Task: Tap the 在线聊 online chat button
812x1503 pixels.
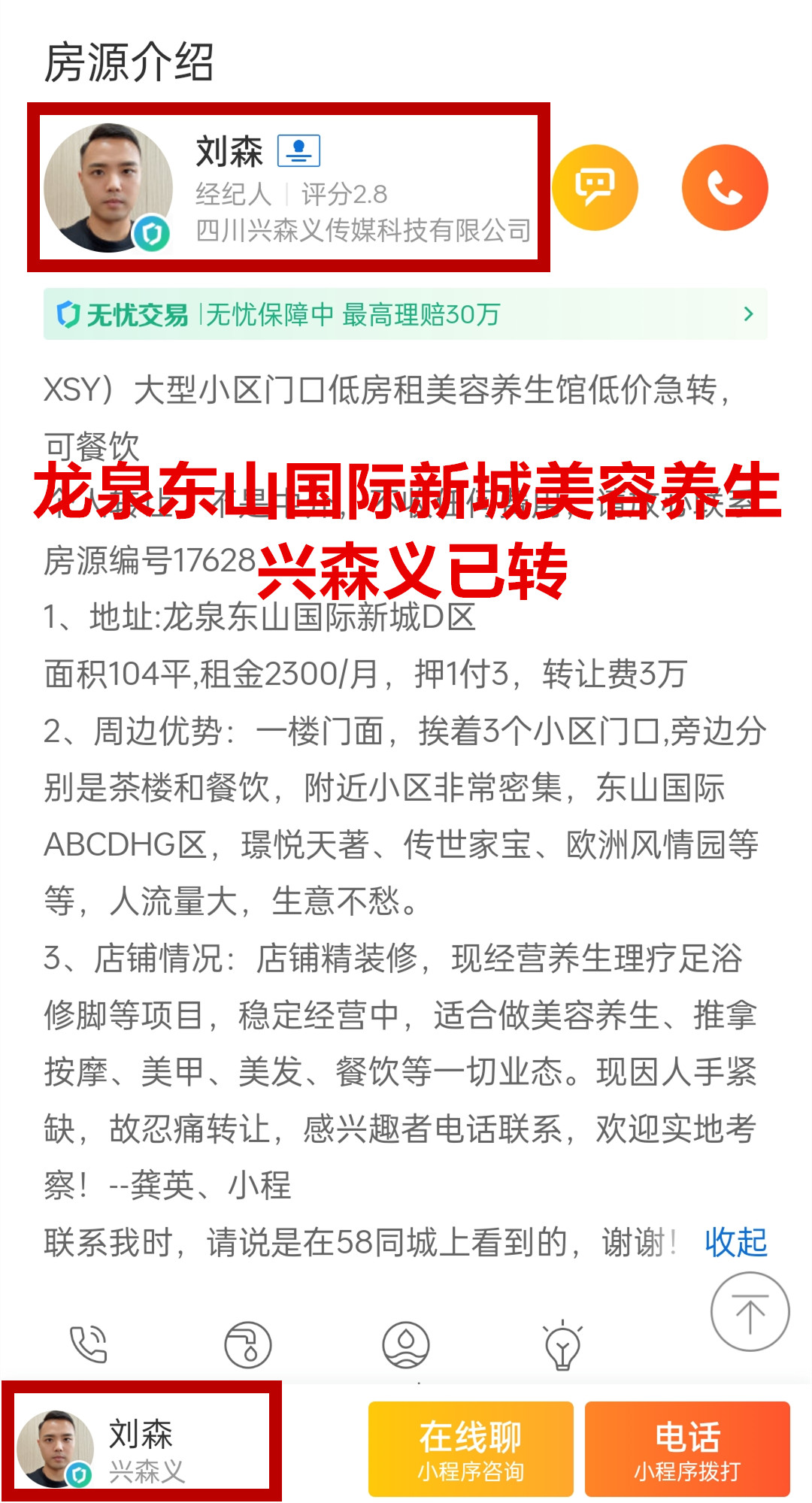Action: 471,1448
